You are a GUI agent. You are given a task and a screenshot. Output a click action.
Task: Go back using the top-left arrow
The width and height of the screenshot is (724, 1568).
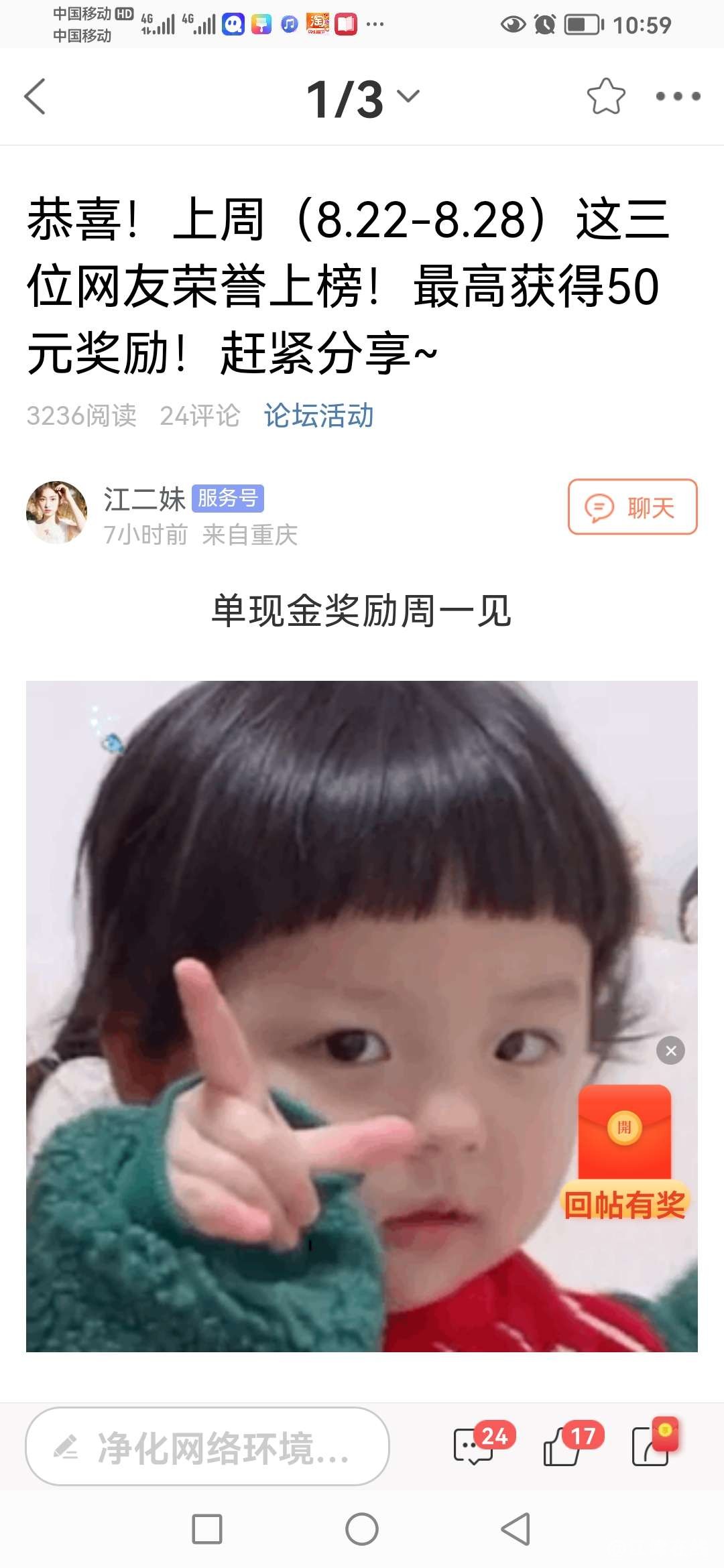point(35,97)
